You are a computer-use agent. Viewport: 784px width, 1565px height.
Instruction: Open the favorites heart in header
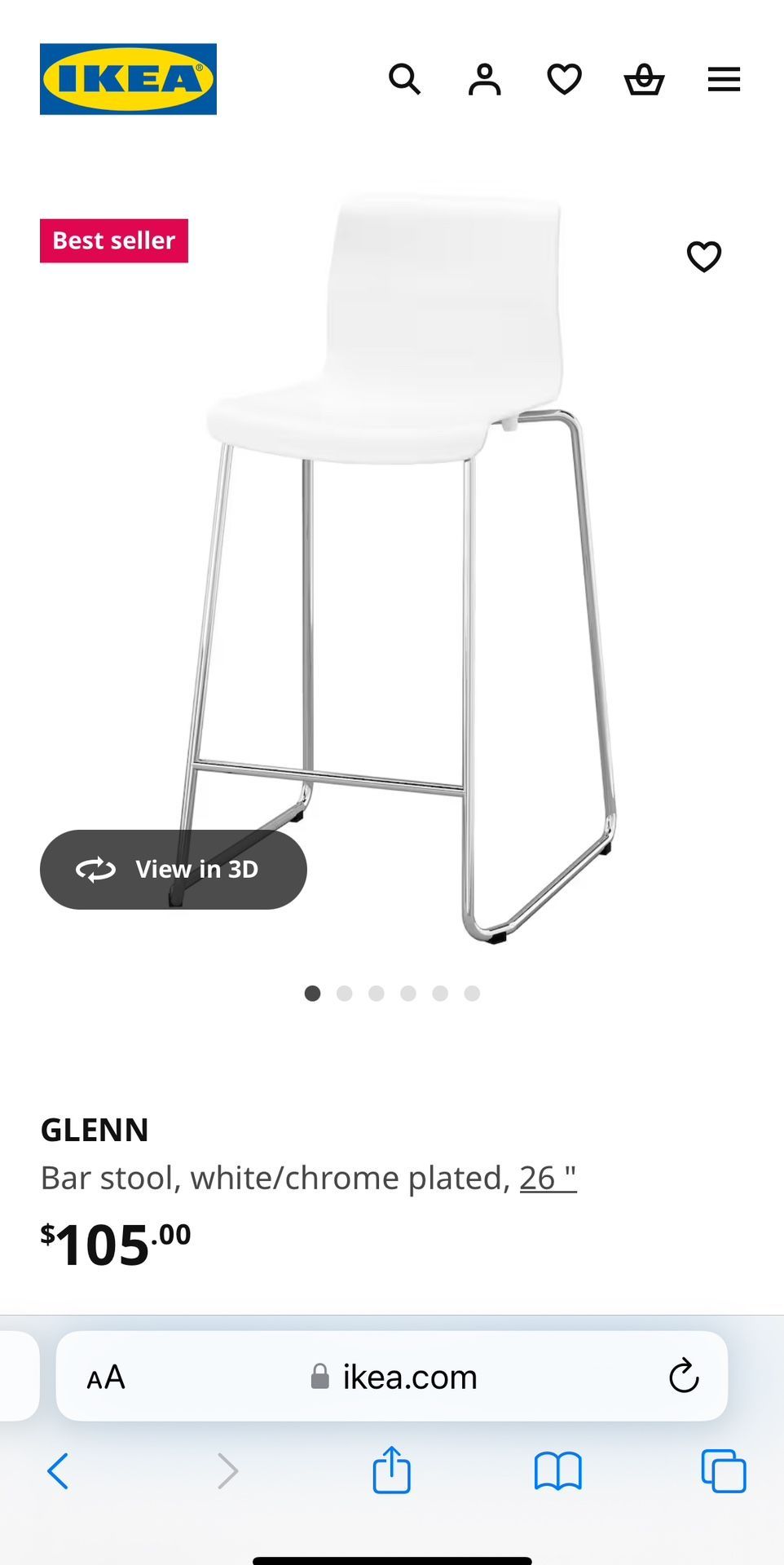click(564, 80)
